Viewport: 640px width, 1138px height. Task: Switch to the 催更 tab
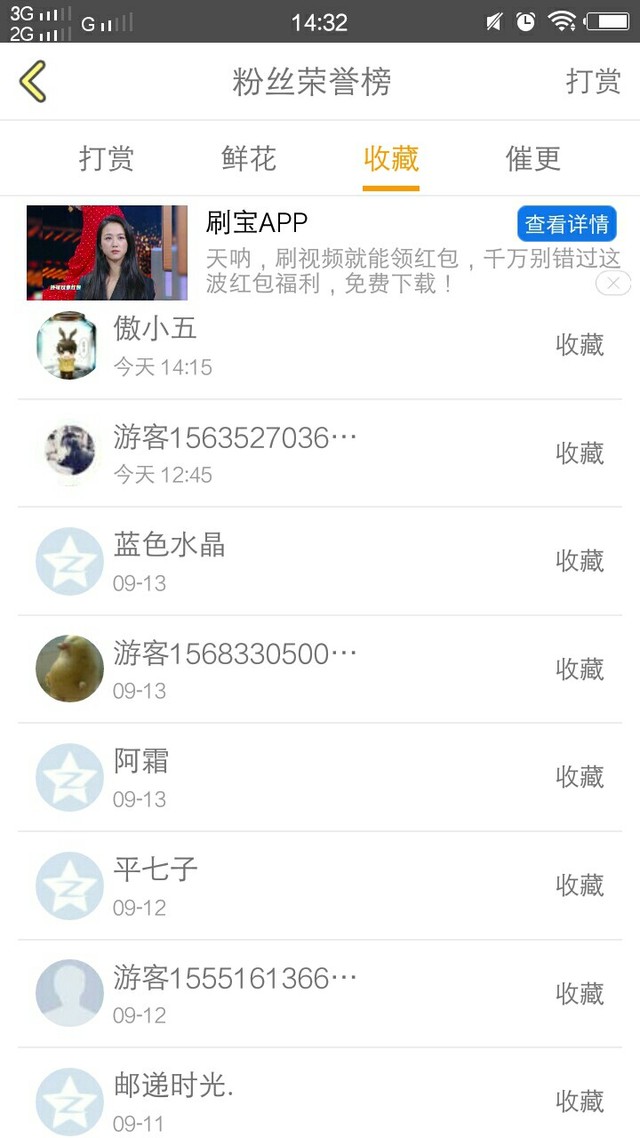[533, 158]
